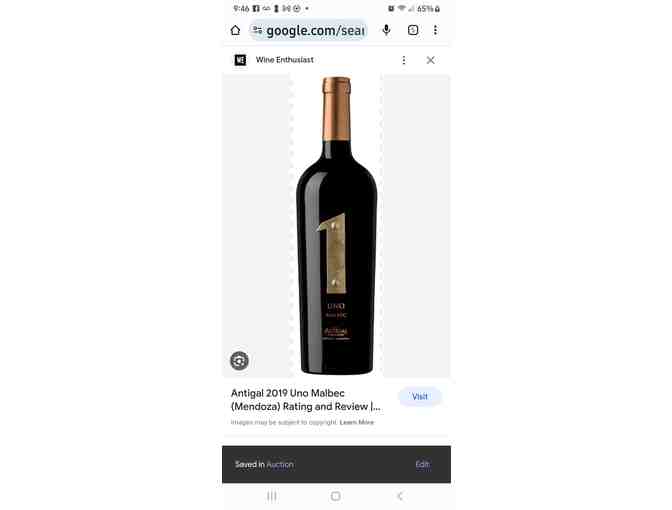This screenshot has height=510, width=672.
Task: Tap the google.com address bar
Action: (x=310, y=31)
